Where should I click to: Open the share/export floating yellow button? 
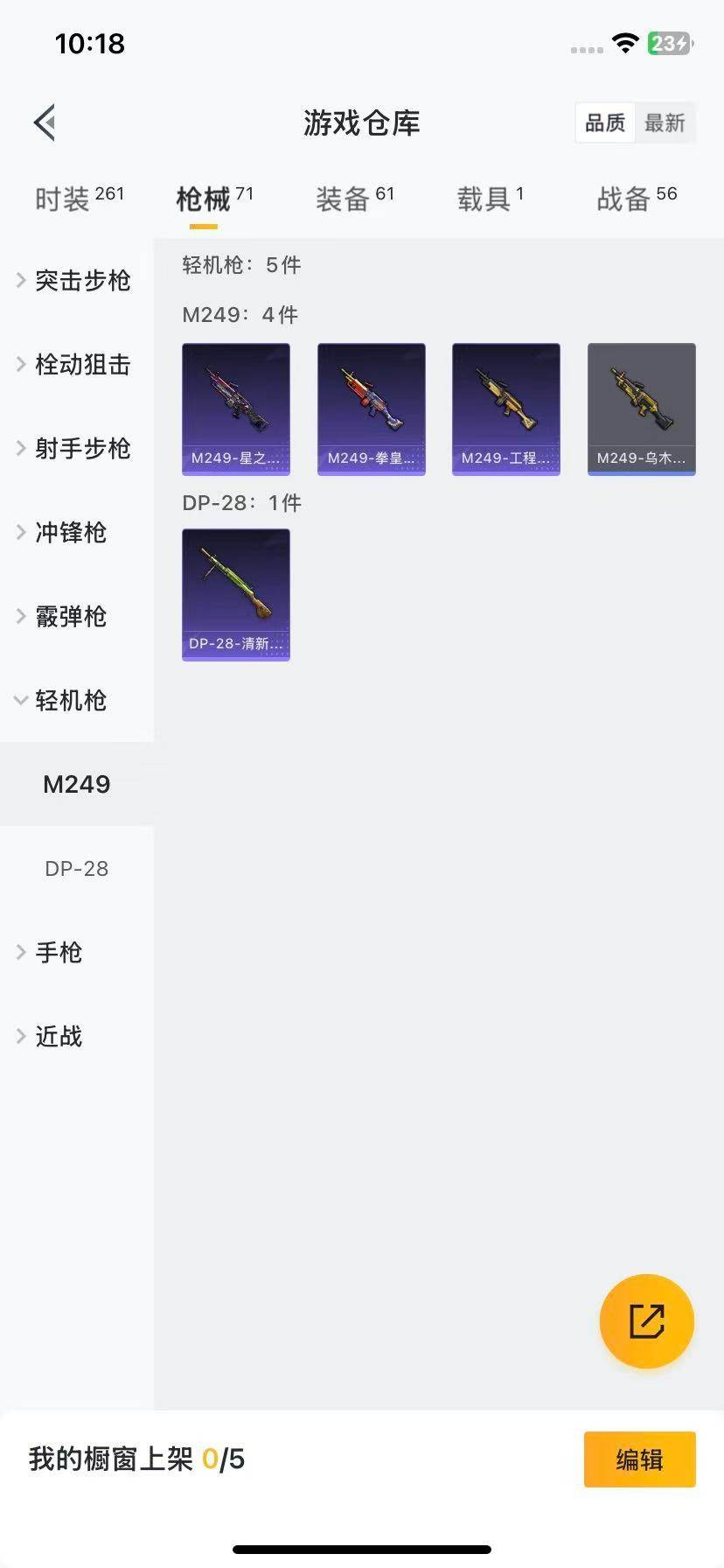click(646, 1321)
